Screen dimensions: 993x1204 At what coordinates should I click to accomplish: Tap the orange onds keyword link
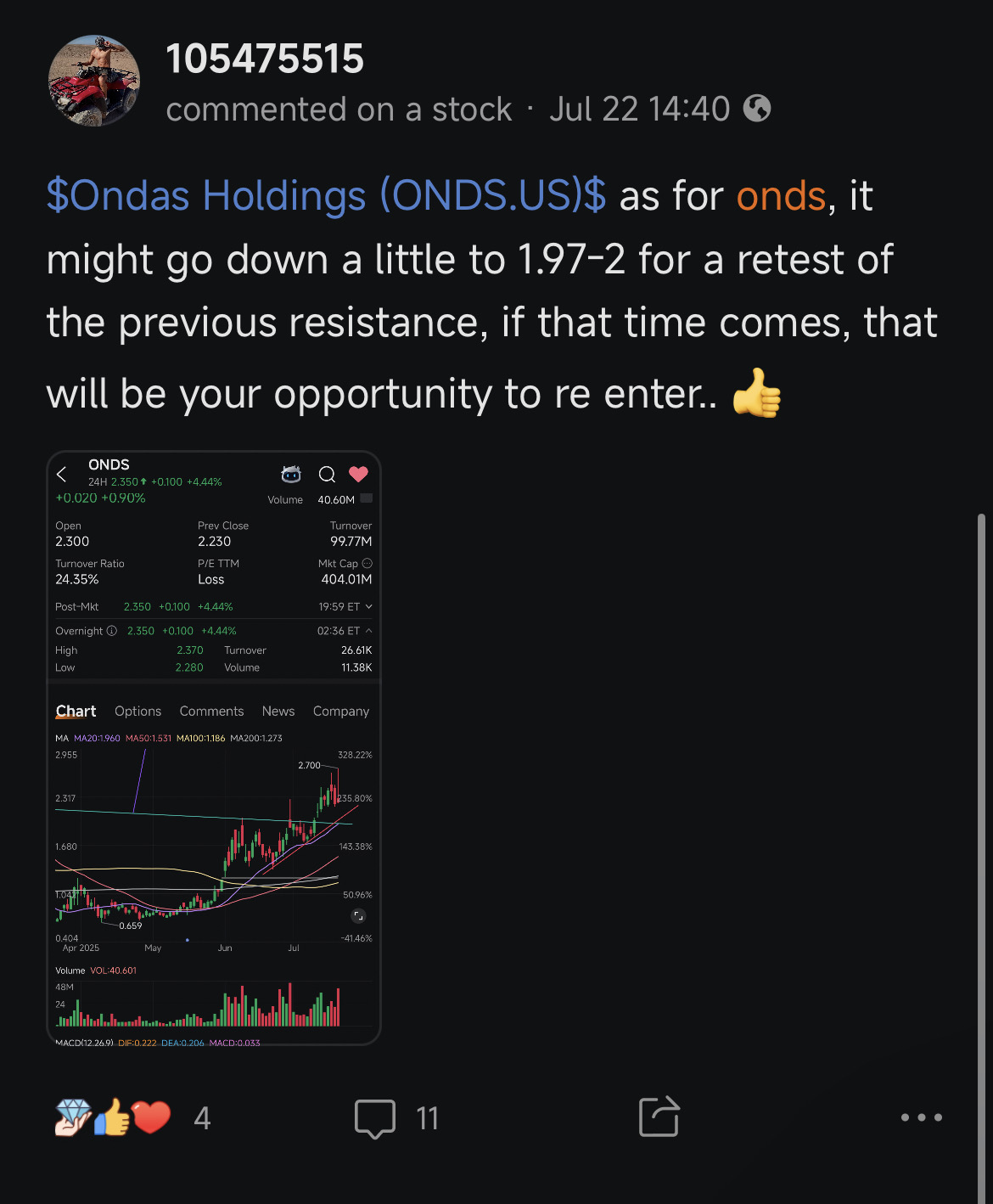[x=781, y=195]
